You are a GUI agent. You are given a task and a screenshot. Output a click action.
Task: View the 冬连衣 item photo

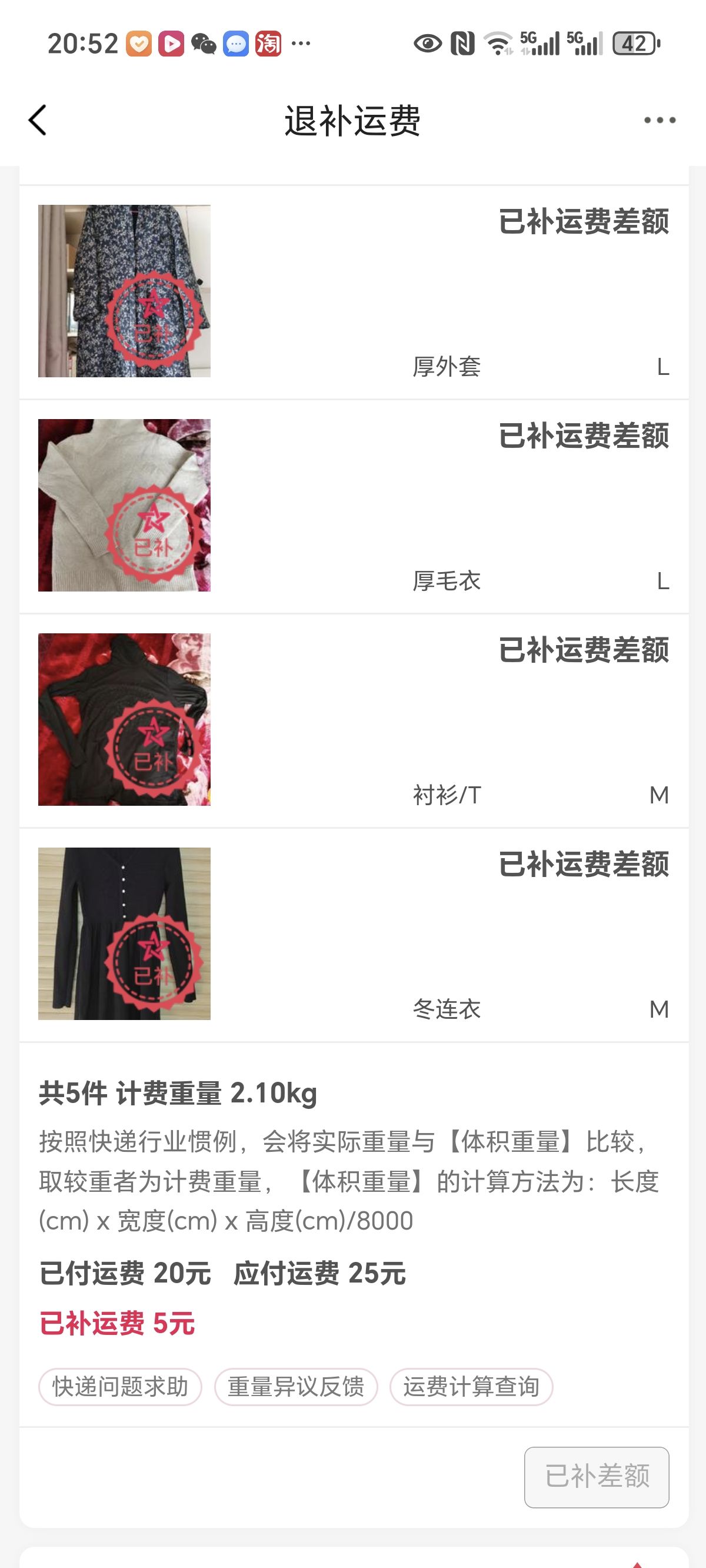(x=124, y=934)
